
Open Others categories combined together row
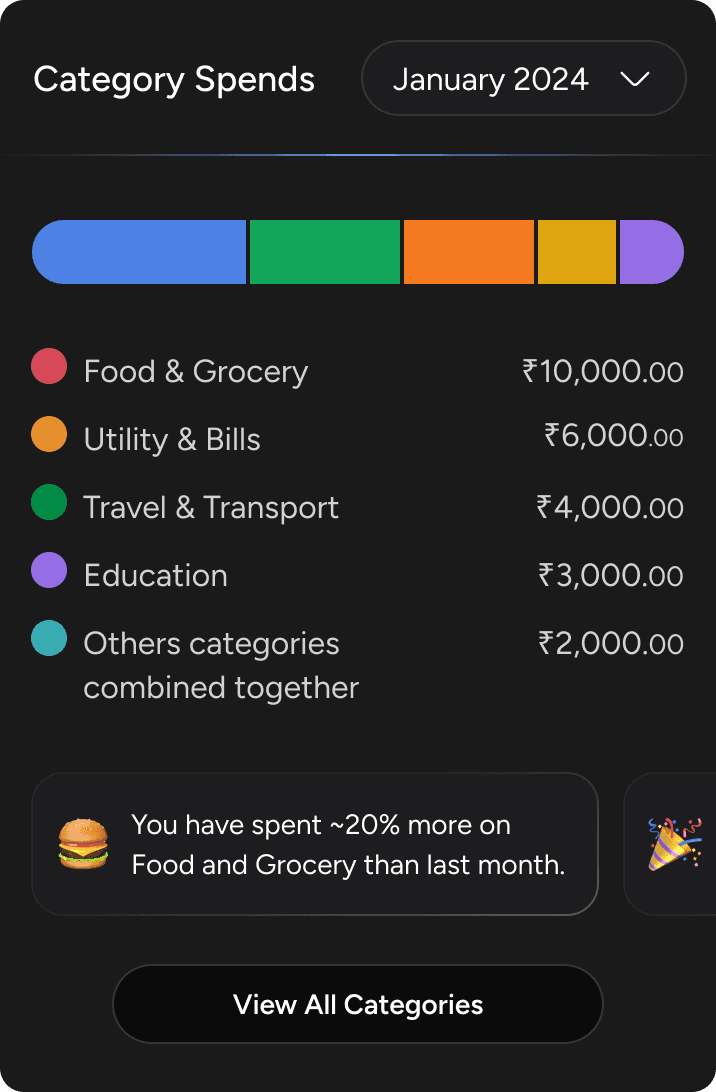pyautogui.click(x=358, y=664)
